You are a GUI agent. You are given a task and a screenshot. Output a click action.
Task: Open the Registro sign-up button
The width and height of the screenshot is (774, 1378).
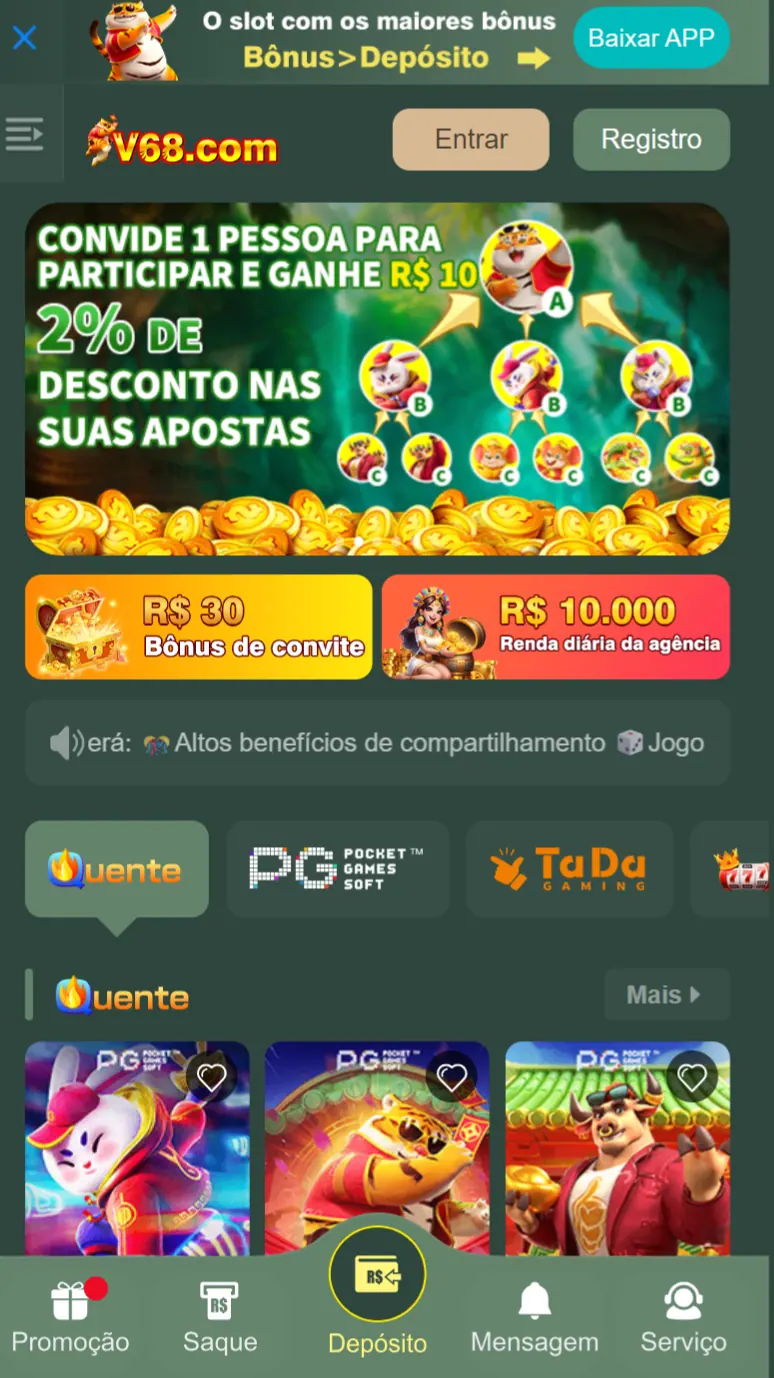point(651,140)
